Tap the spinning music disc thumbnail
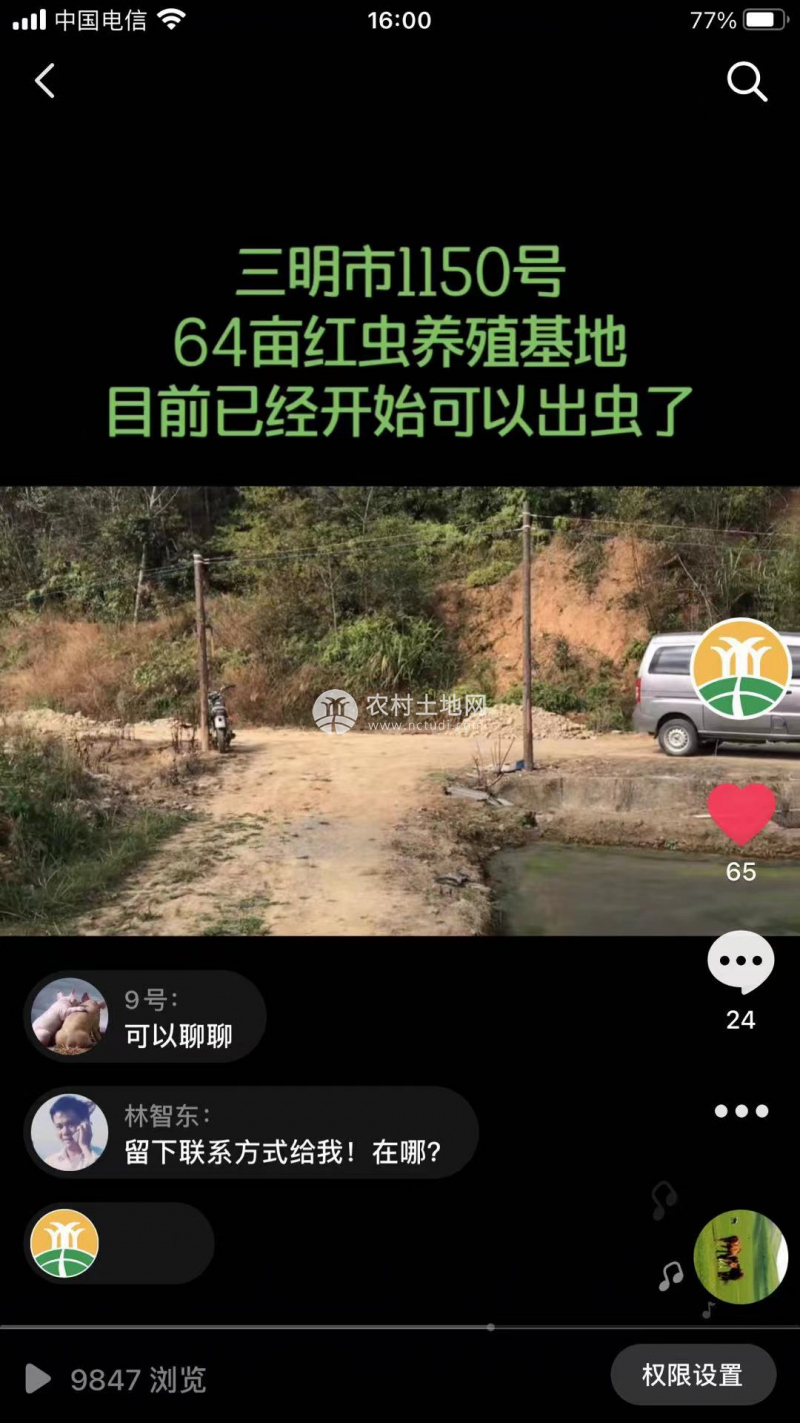 pyautogui.click(x=741, y=1256)
